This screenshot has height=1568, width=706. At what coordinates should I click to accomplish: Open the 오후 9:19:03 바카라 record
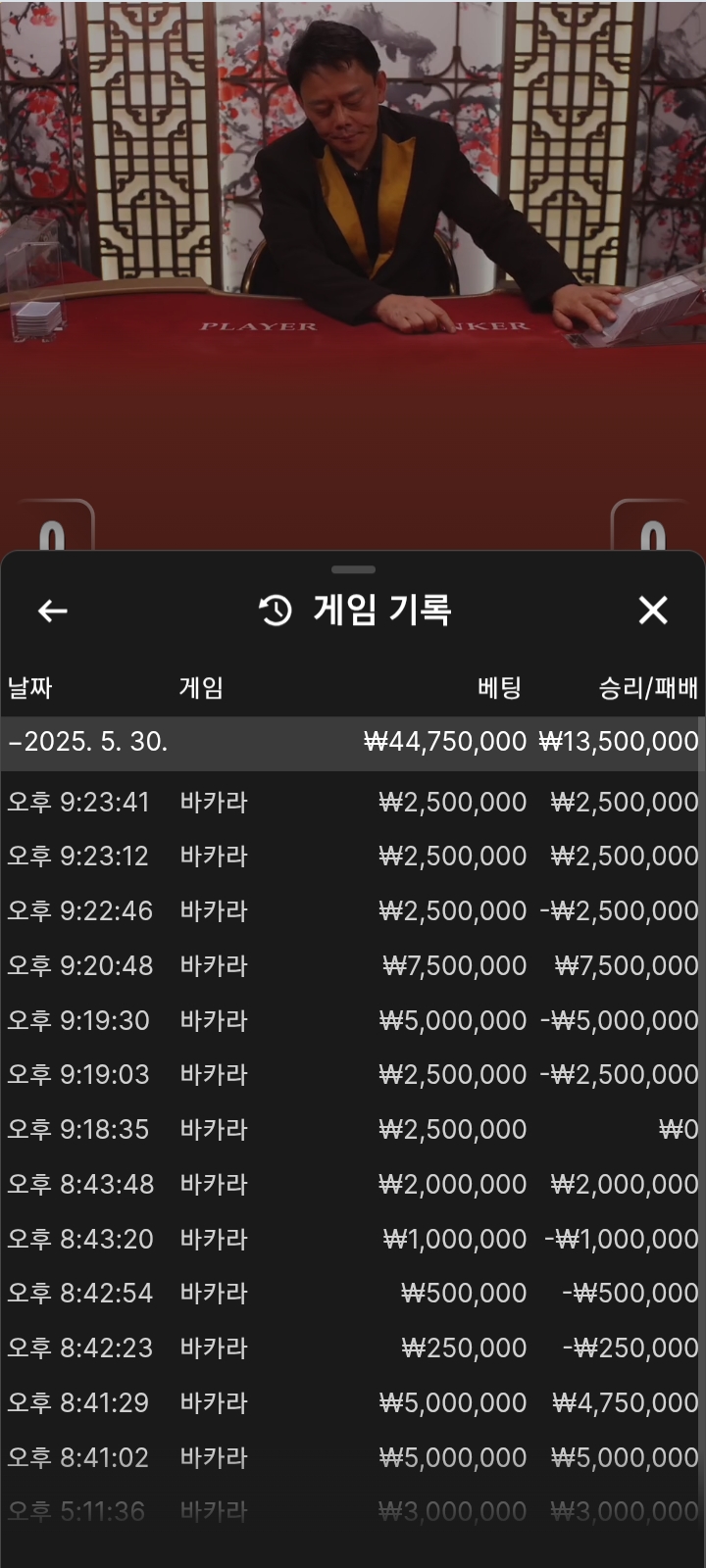tap(353, 1075)
